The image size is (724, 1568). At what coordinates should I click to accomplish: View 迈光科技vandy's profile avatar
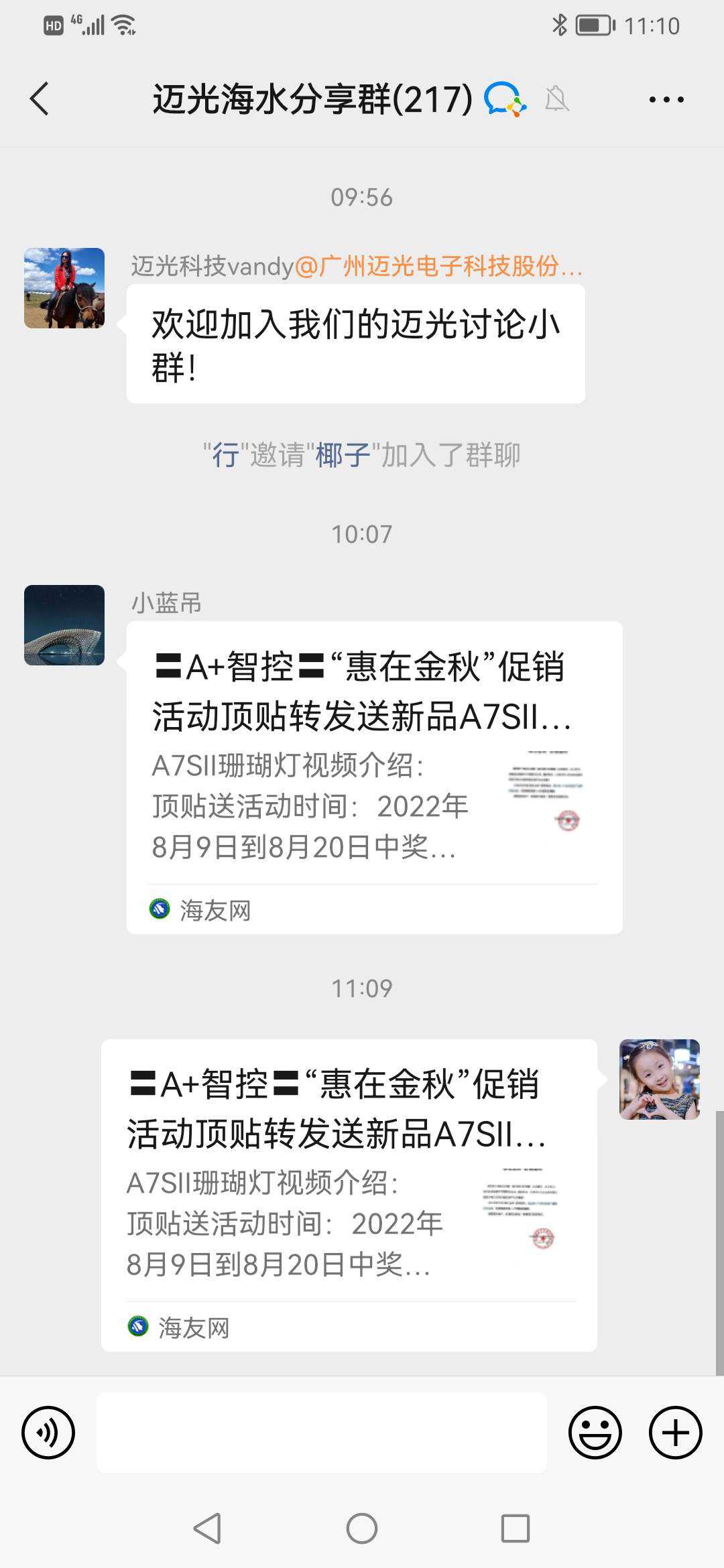pos(64,288)
